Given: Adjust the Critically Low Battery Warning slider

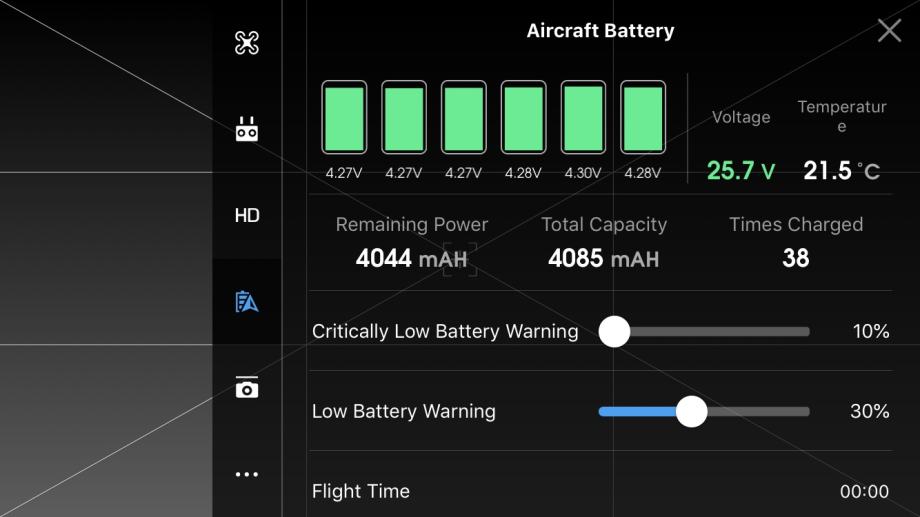Looking at the screenshot, I should pyautogui.click(x=614, y=331).
